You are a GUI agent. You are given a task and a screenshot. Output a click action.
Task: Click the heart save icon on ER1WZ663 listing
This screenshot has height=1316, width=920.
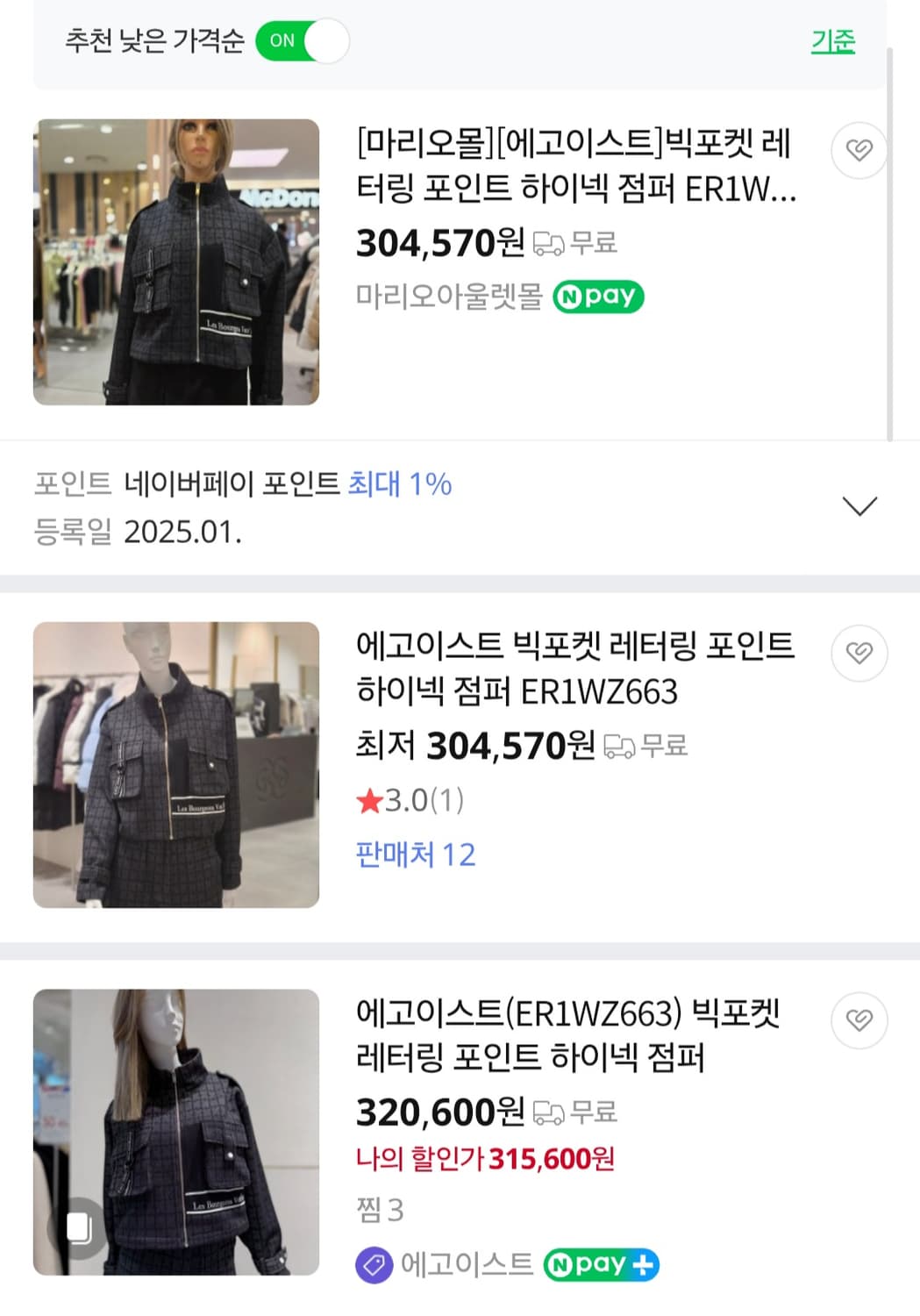pyautogui.click(x=859, y=652)
